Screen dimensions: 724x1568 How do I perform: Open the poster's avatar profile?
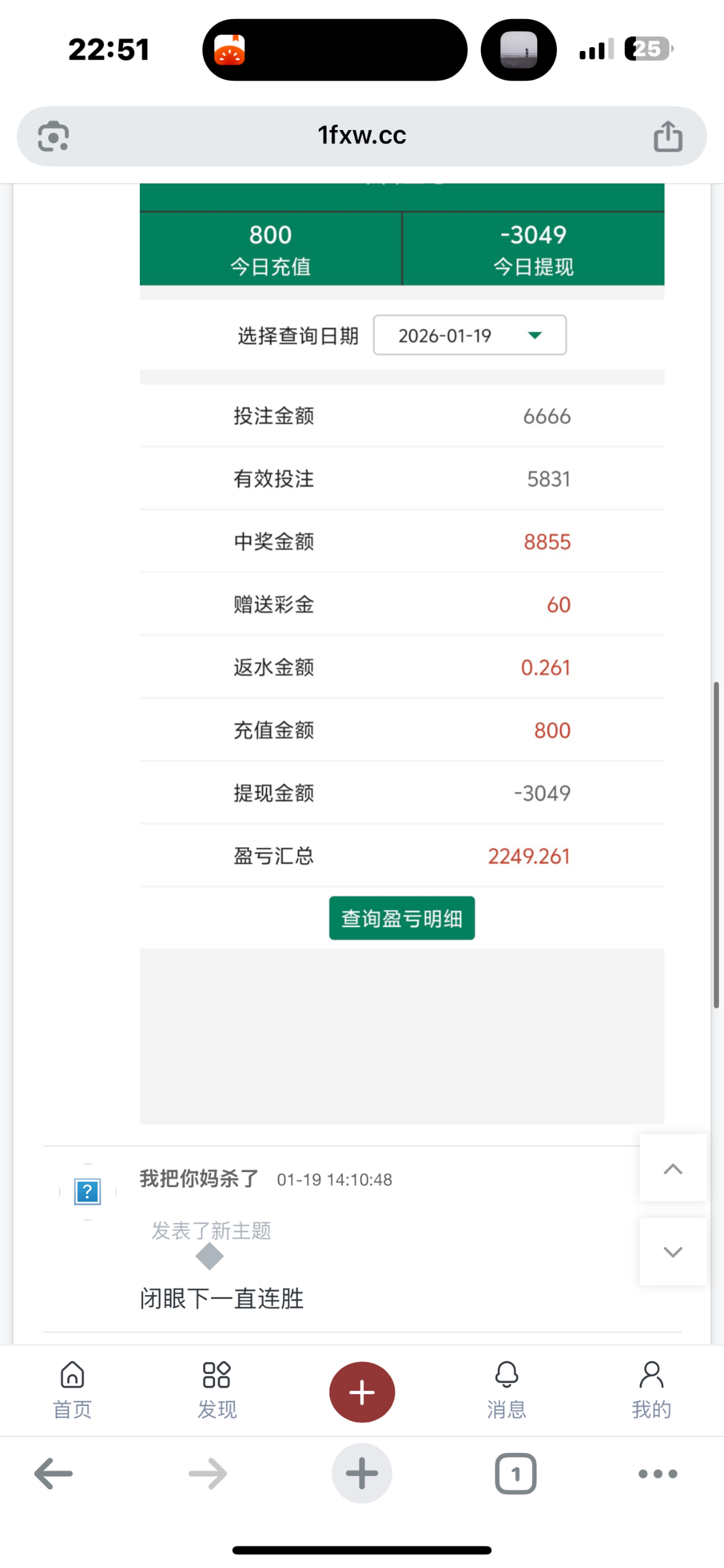click(88, 1192)
